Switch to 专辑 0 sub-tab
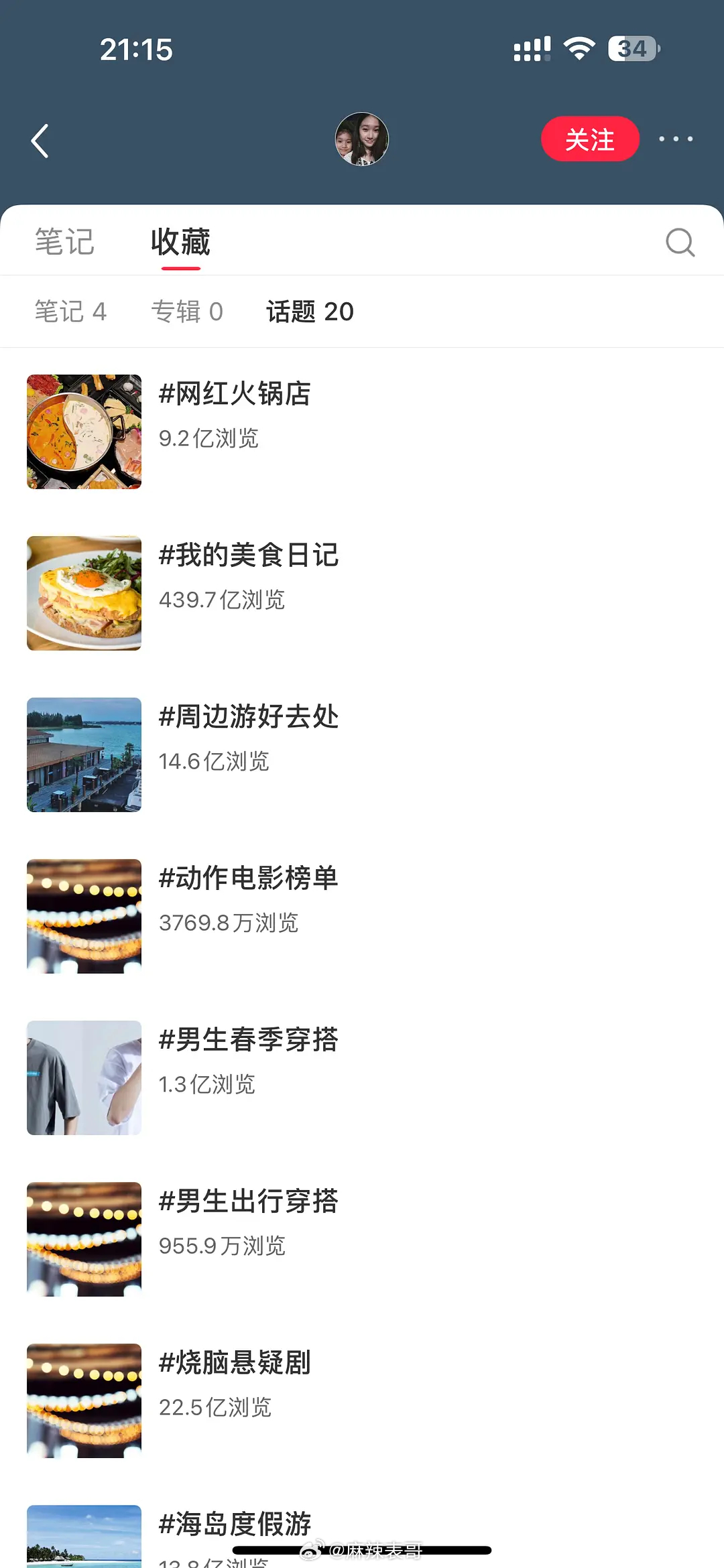This screenshot has height=1568, width=724. click(187, 312)
